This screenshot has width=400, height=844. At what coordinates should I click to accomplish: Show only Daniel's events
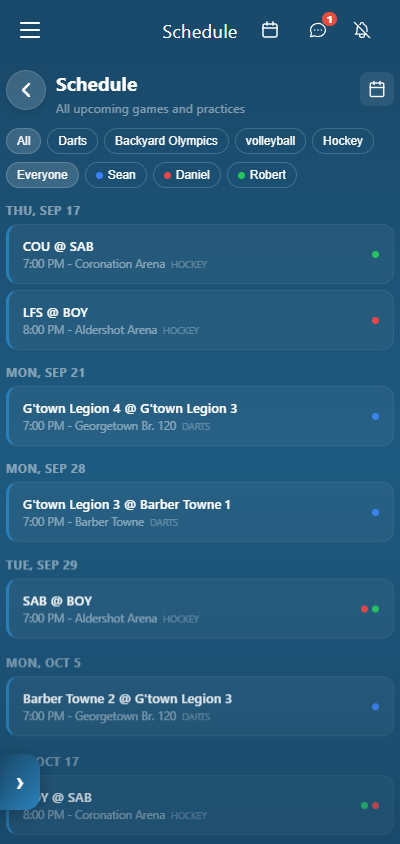(187, 175)
